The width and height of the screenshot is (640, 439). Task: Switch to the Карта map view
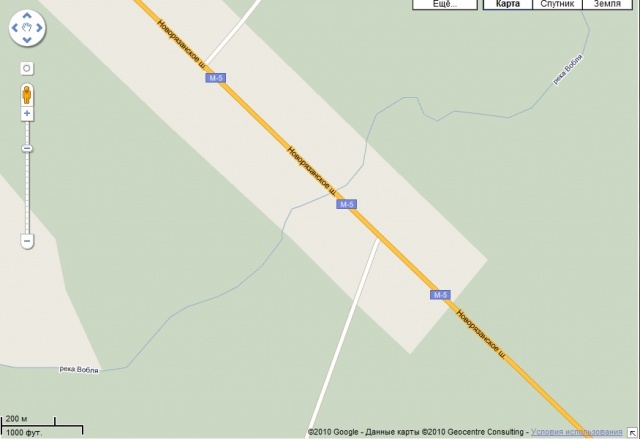pos(508,5)
